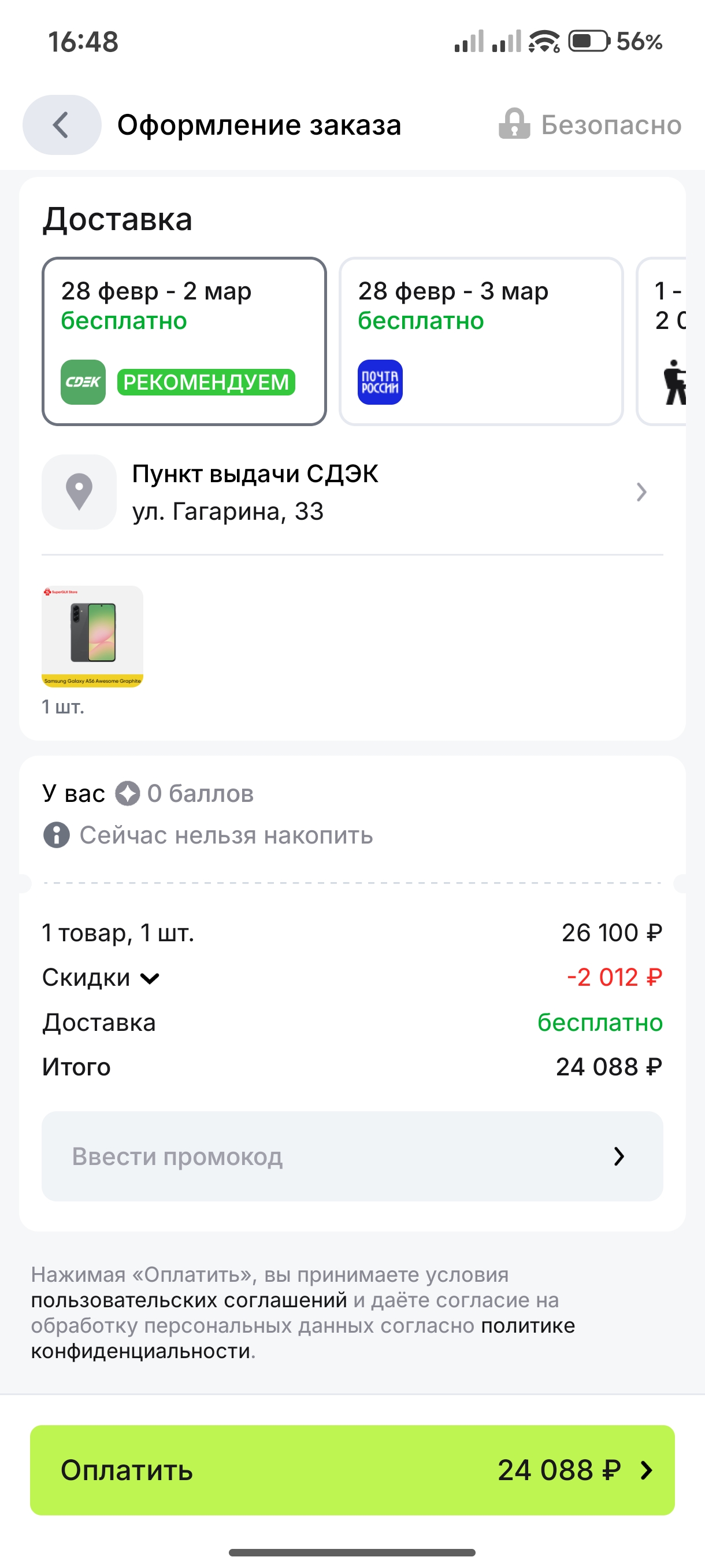Go back from the order checkout
The height and width of the screenshot is (1568, 705).
pos(61,125)
